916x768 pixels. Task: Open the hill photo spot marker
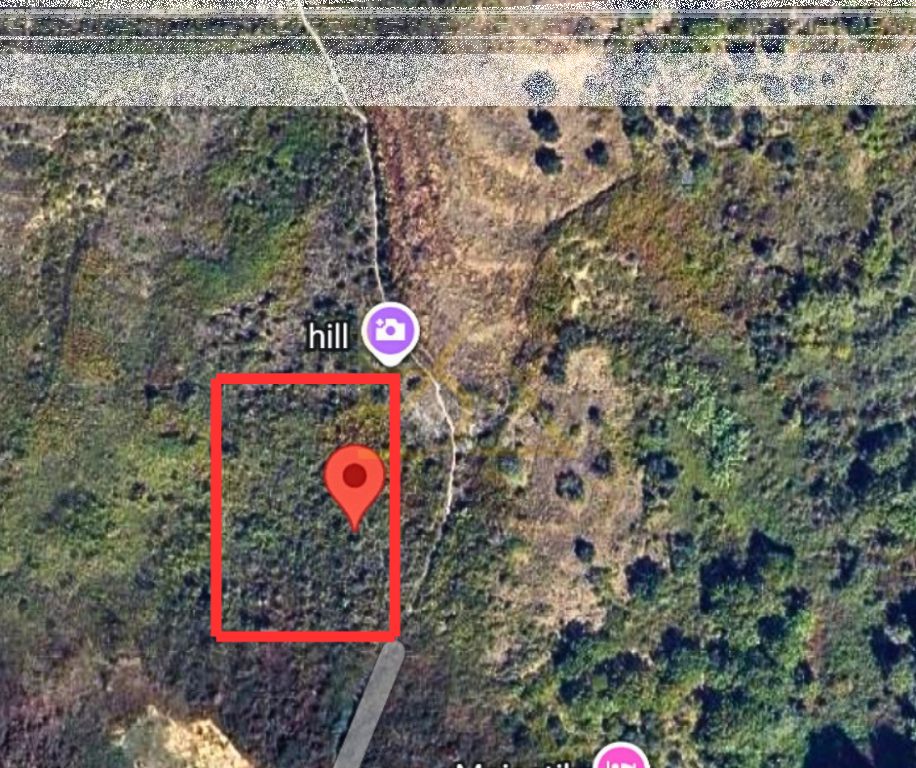pos(390,329)
